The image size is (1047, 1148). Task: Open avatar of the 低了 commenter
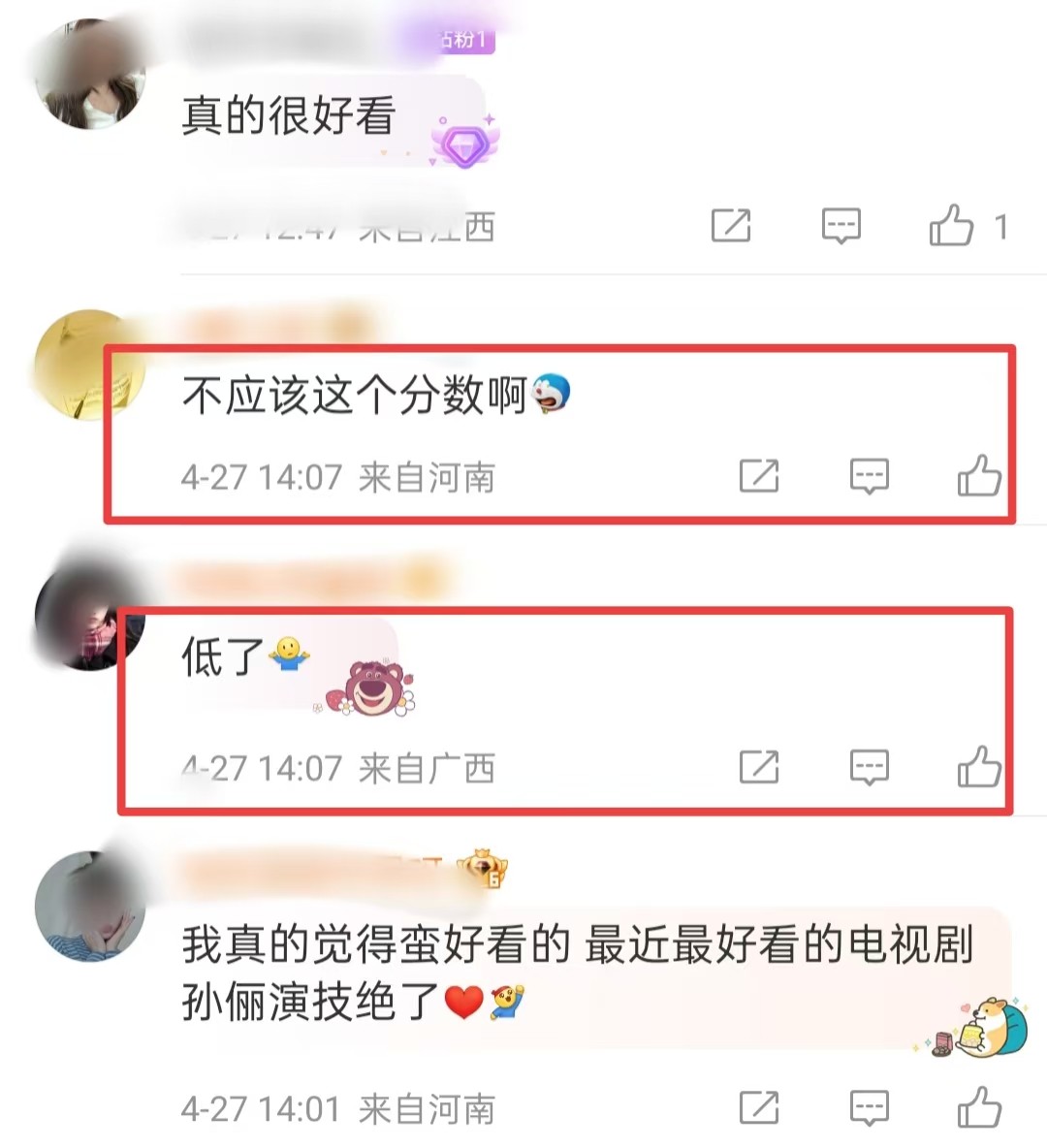tap(89, 617)
